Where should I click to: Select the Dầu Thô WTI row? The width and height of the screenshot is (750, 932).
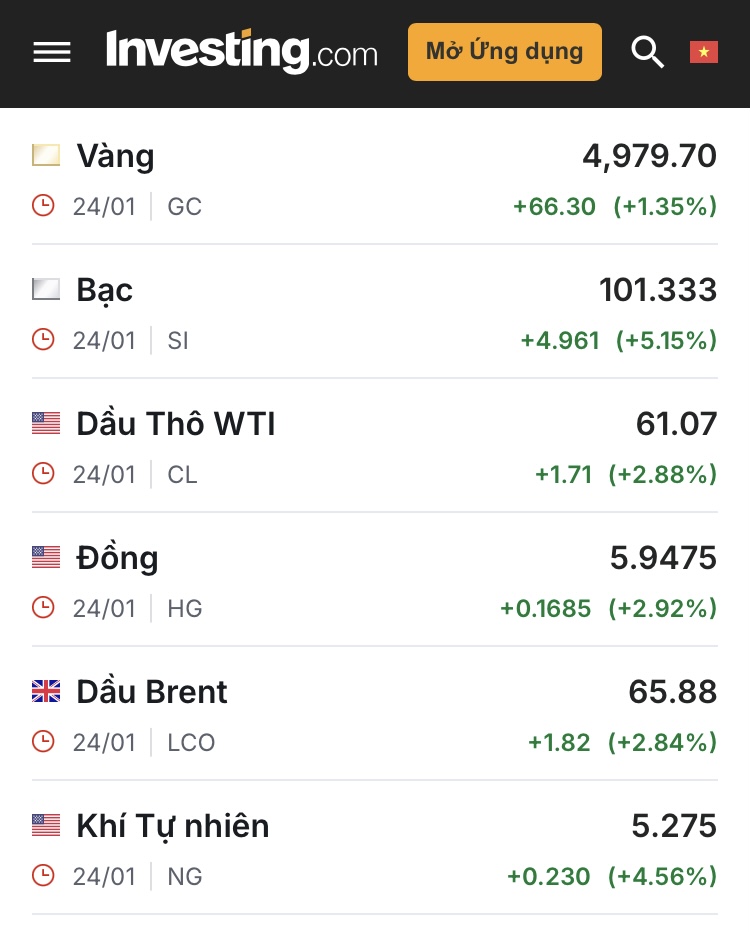(176, 424)
